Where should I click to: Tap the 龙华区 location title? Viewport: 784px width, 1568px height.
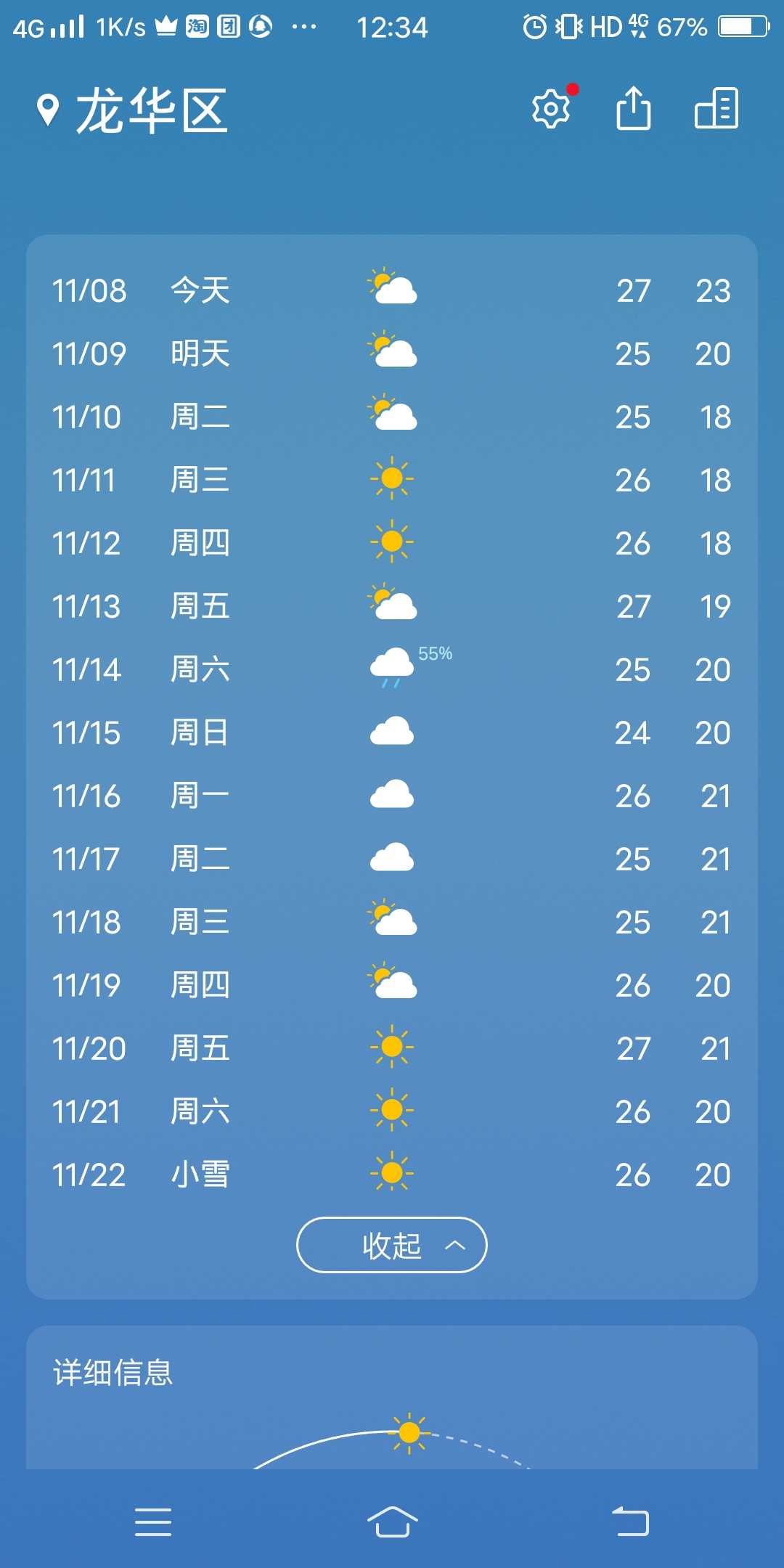pos(152,110)
